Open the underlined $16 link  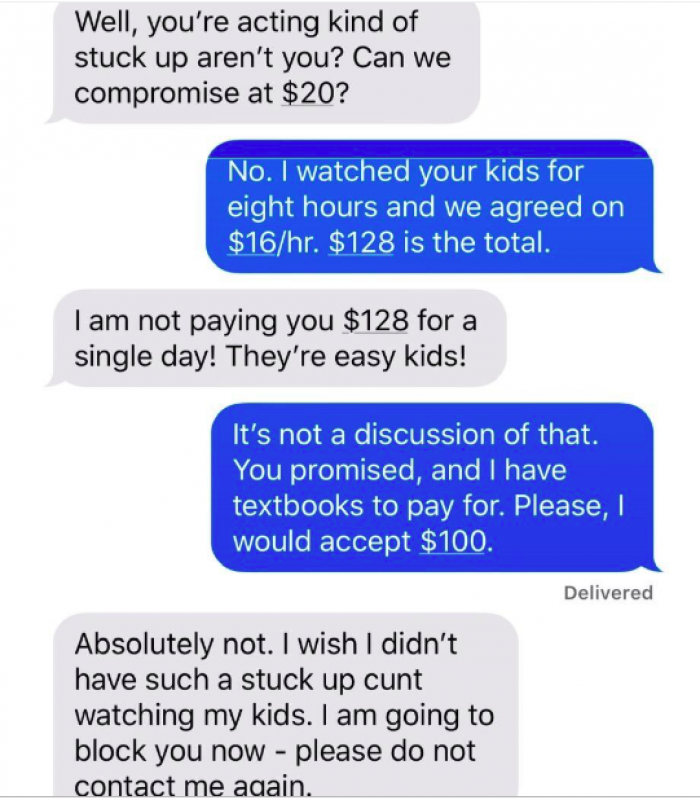(x=251, y=243)
